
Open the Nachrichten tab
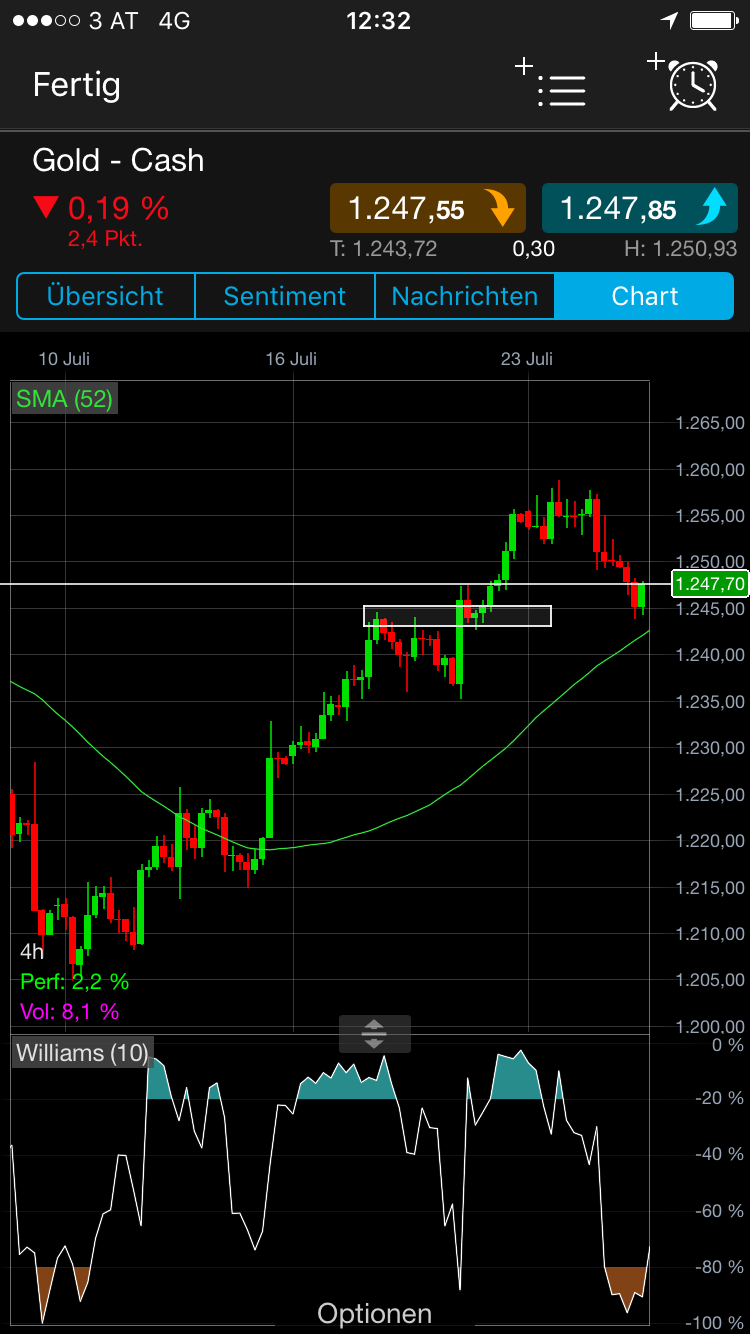464,296
